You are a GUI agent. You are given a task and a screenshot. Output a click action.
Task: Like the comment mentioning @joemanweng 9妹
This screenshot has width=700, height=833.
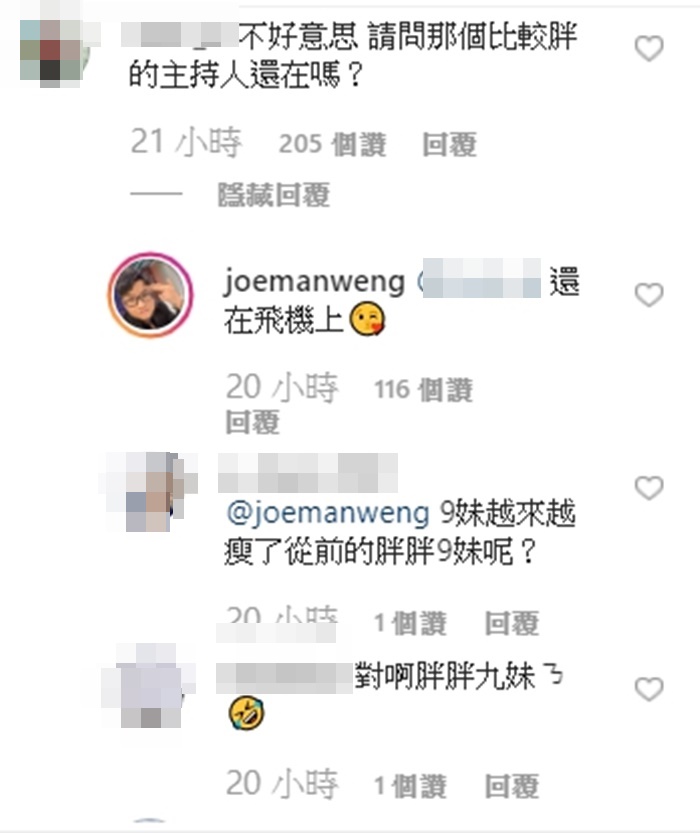click(x=650, y=488)
